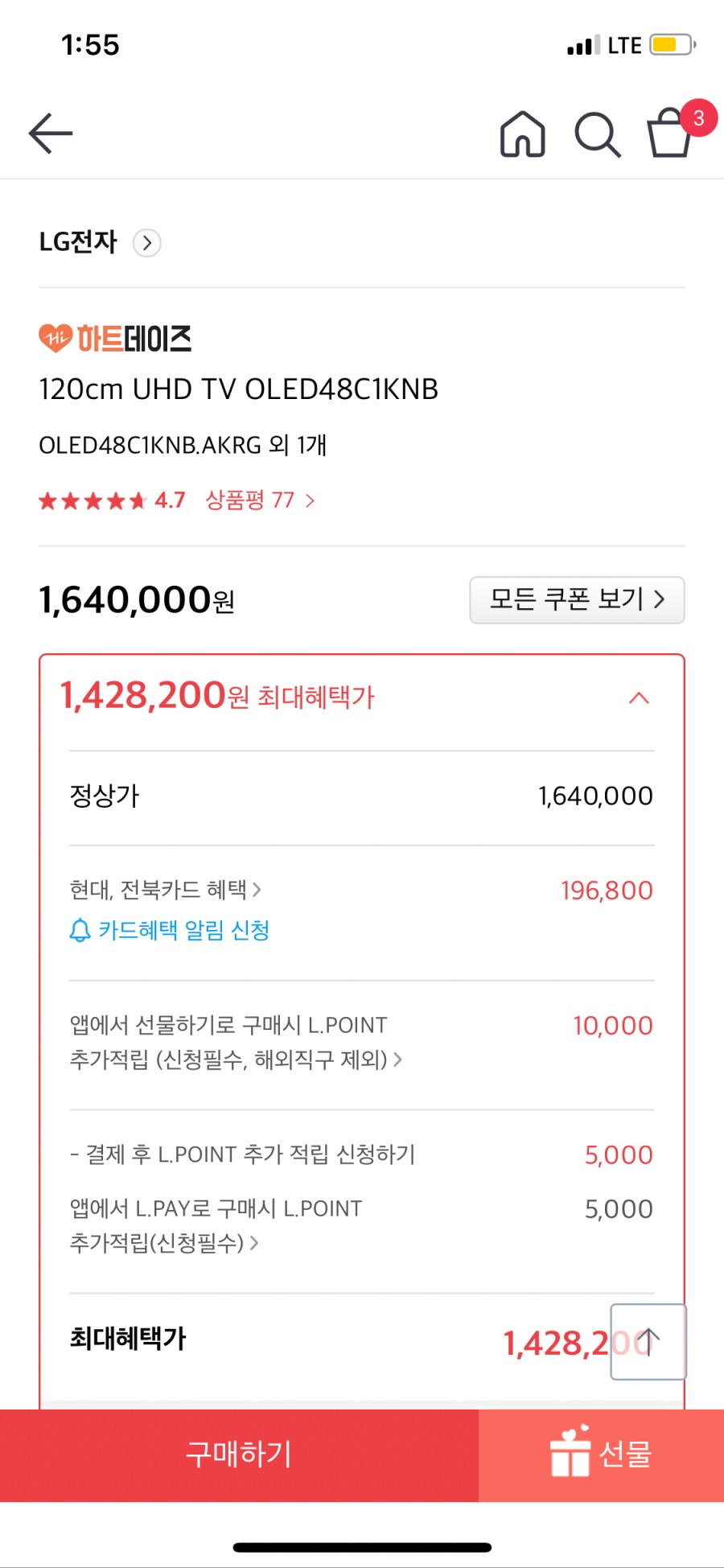The width and height of the screenshot is (724, 1568).
Task: Open L.PAY 구매시 L.POINT 추가적립 details
Action: point(216,1225)
